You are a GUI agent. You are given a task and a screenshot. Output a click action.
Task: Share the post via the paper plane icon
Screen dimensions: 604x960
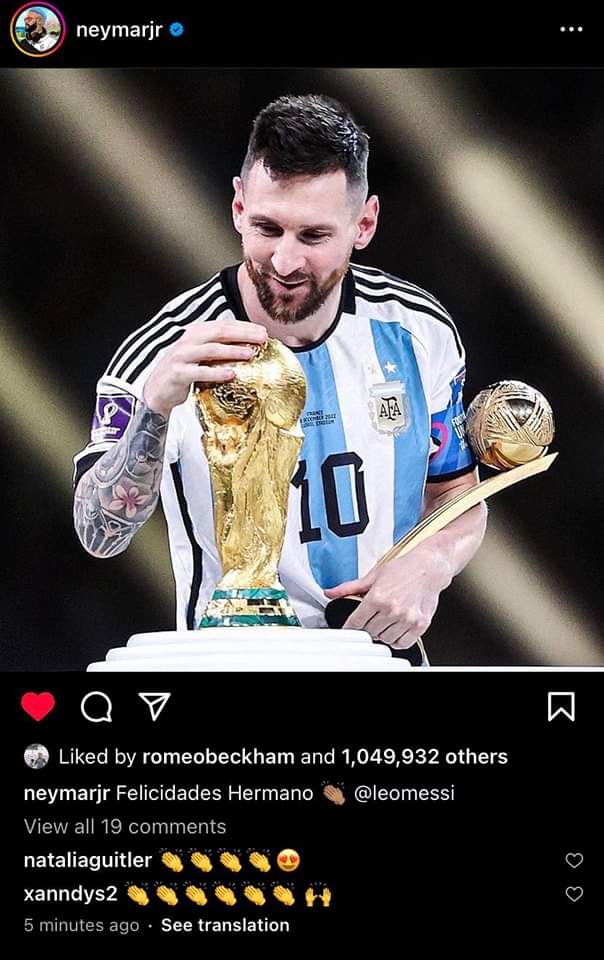pos(153,707)
